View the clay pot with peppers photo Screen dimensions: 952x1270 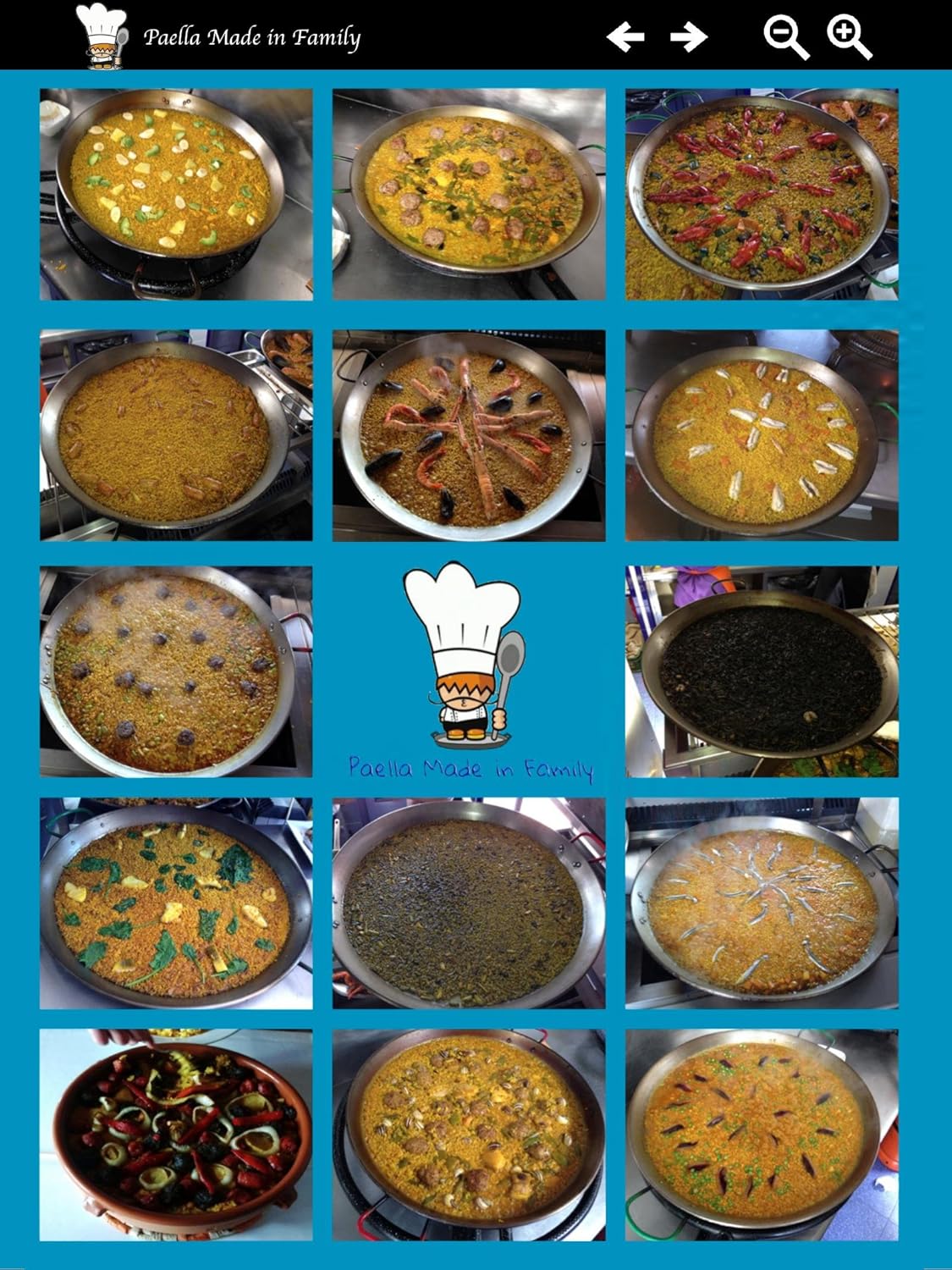[x=176, y=1135]
